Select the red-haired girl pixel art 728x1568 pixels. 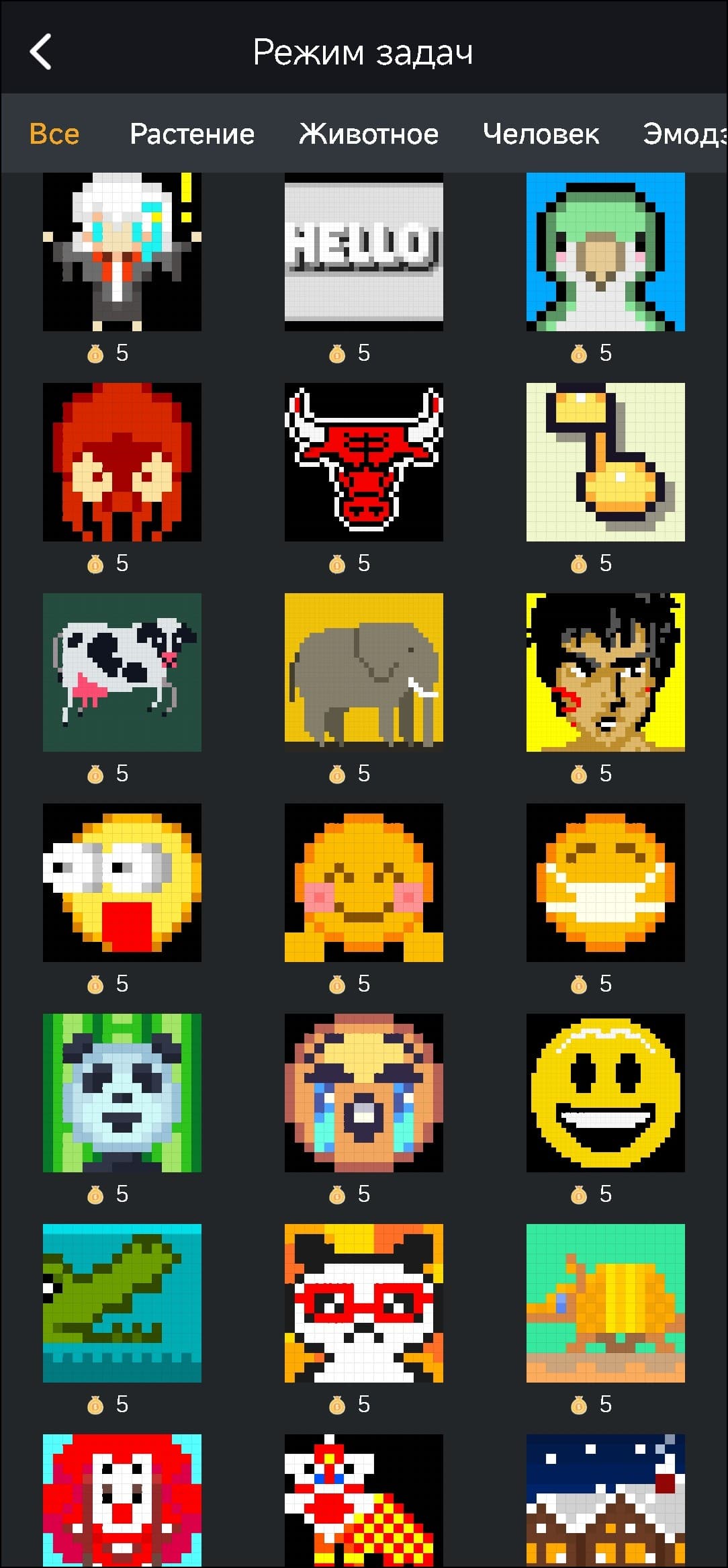tap(122, 462)
